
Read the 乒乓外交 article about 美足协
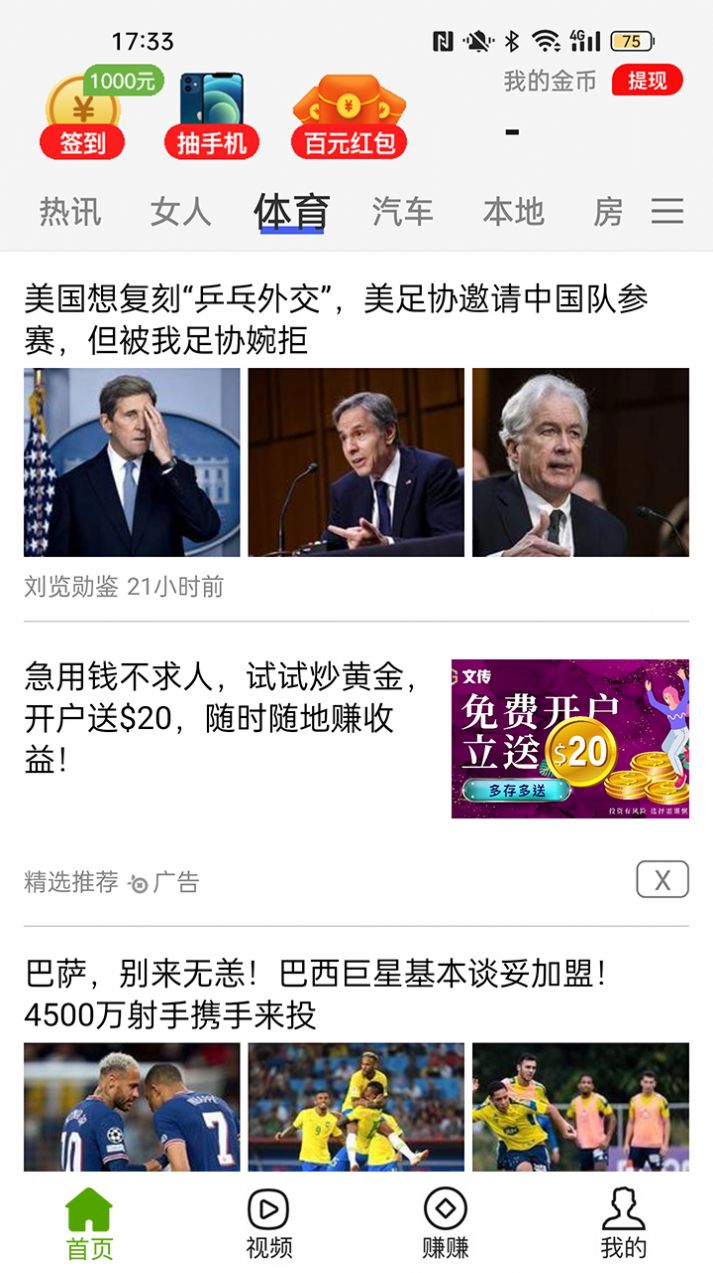point(336,320)
